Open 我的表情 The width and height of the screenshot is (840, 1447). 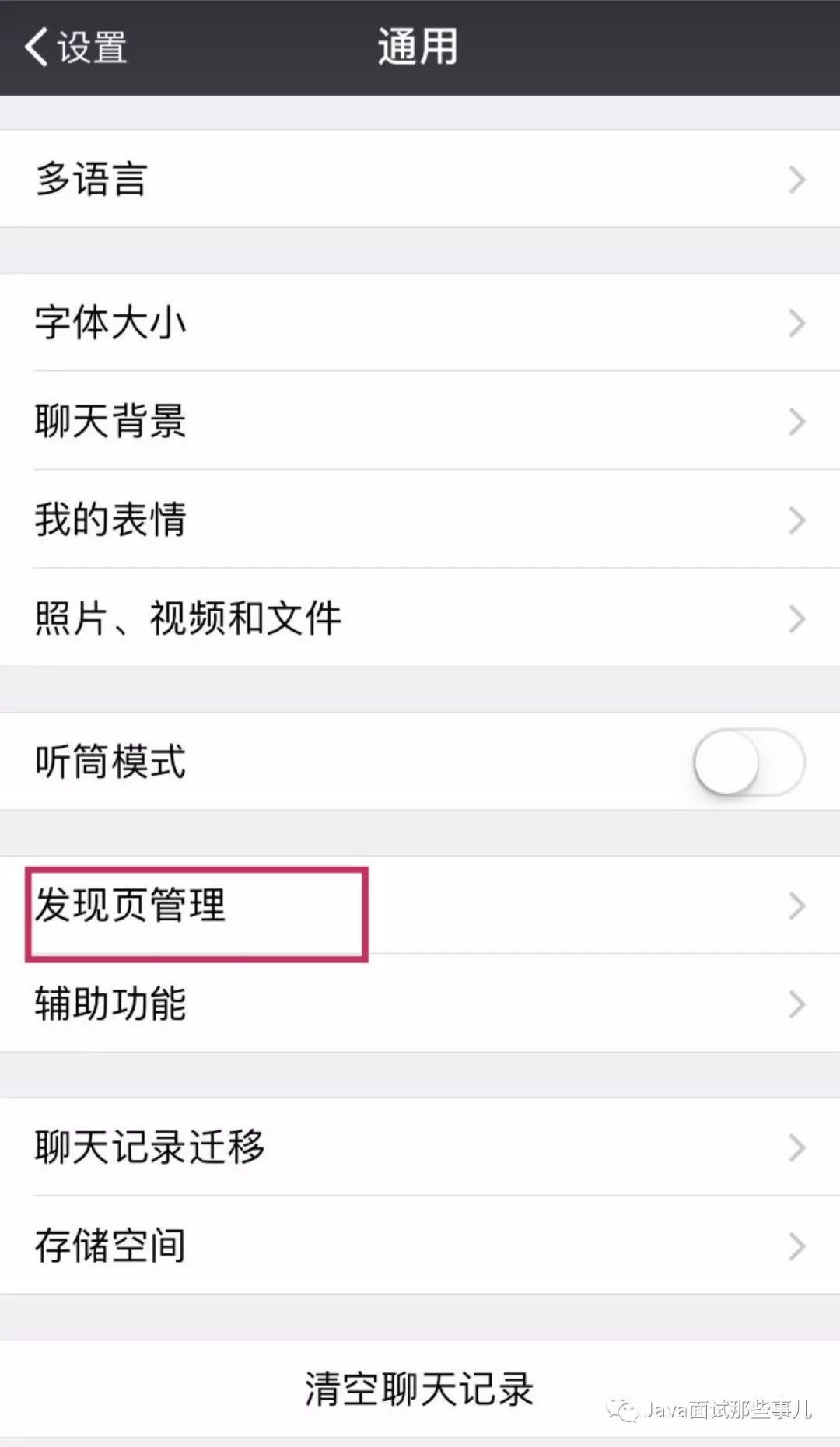tap(420, 519)
